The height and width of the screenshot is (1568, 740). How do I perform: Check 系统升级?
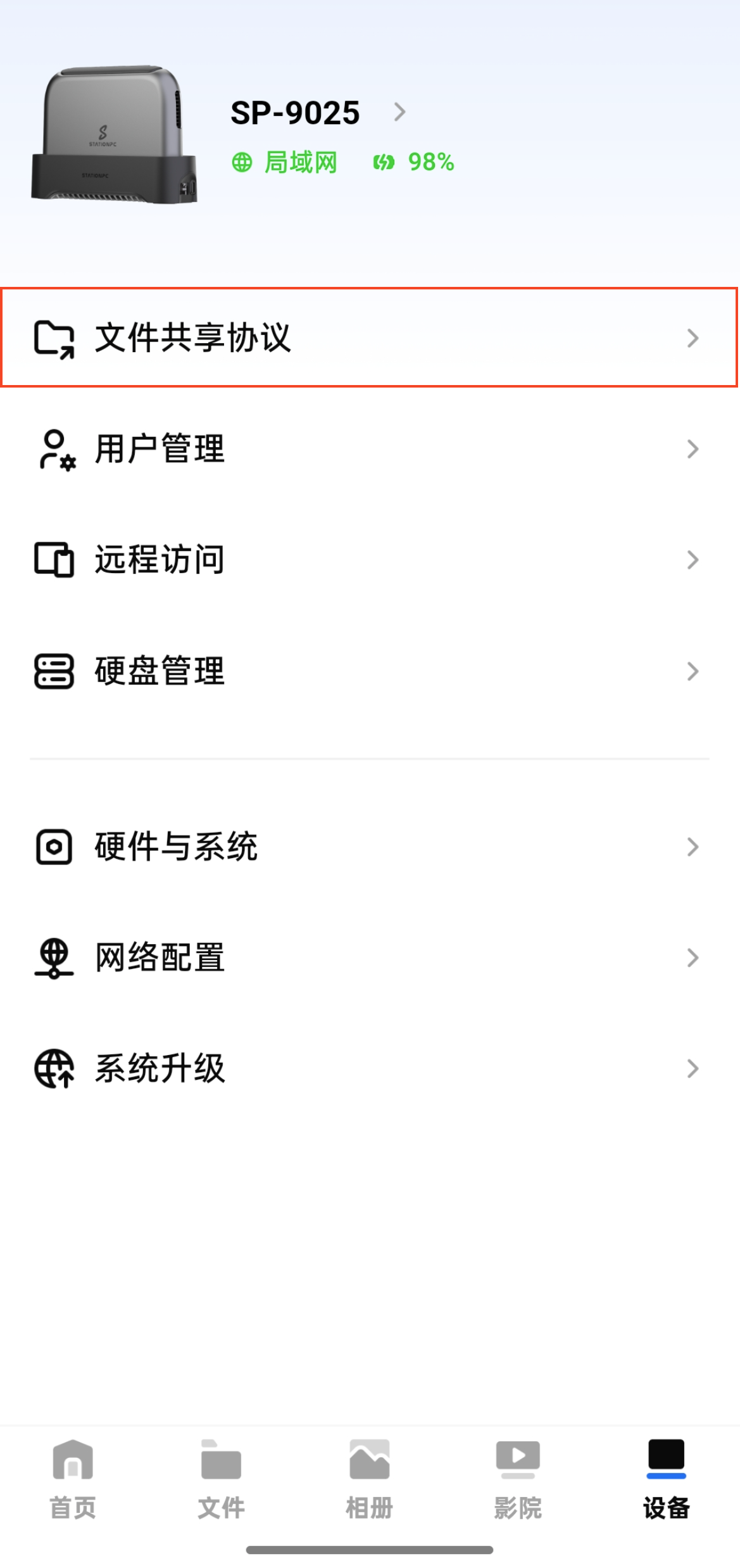[x=369, y=1068]
